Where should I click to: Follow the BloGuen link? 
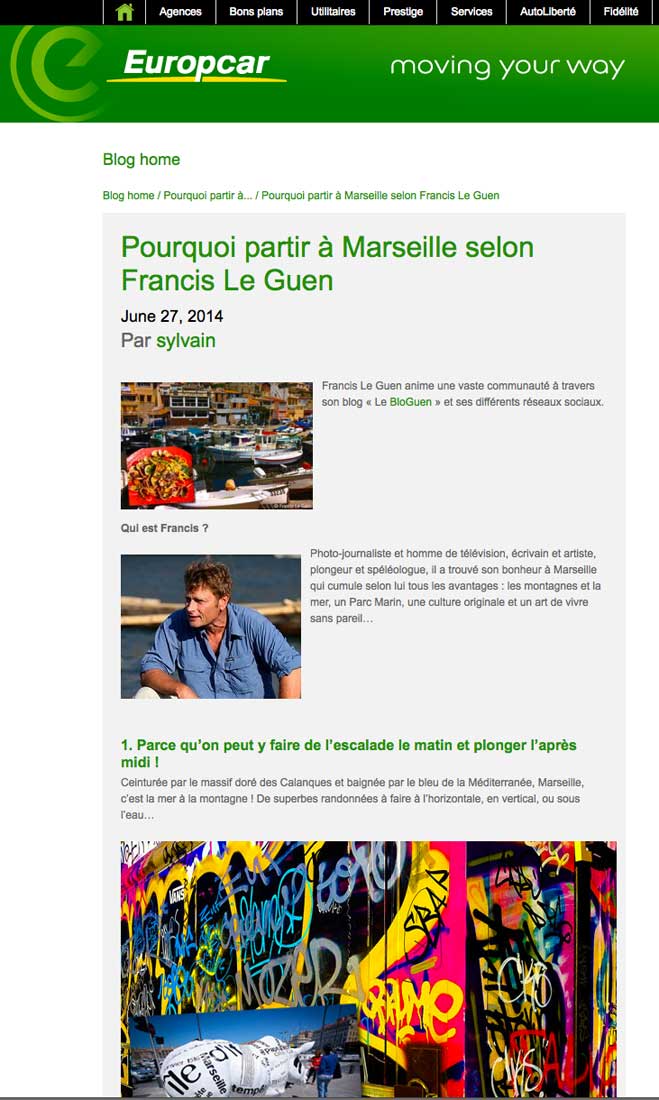click(x=411, y=402)
